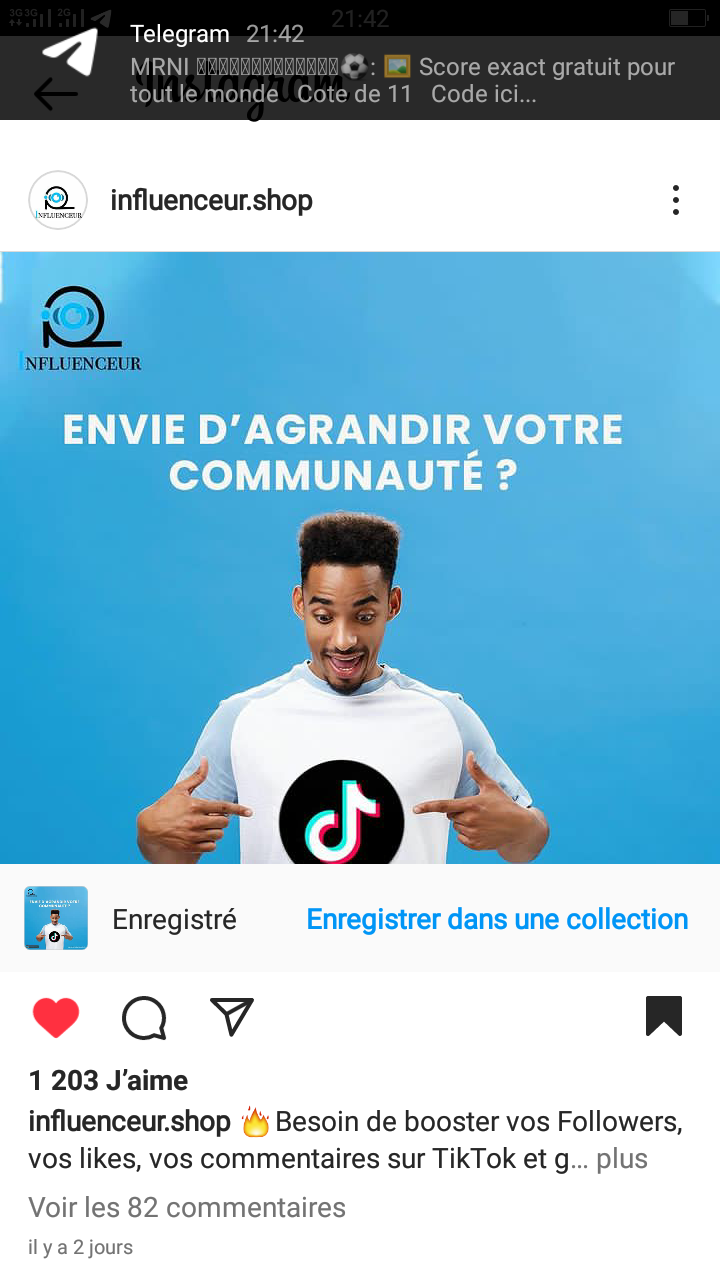
Task: Open the Telegram notification banner
Action: click(360, 65)
